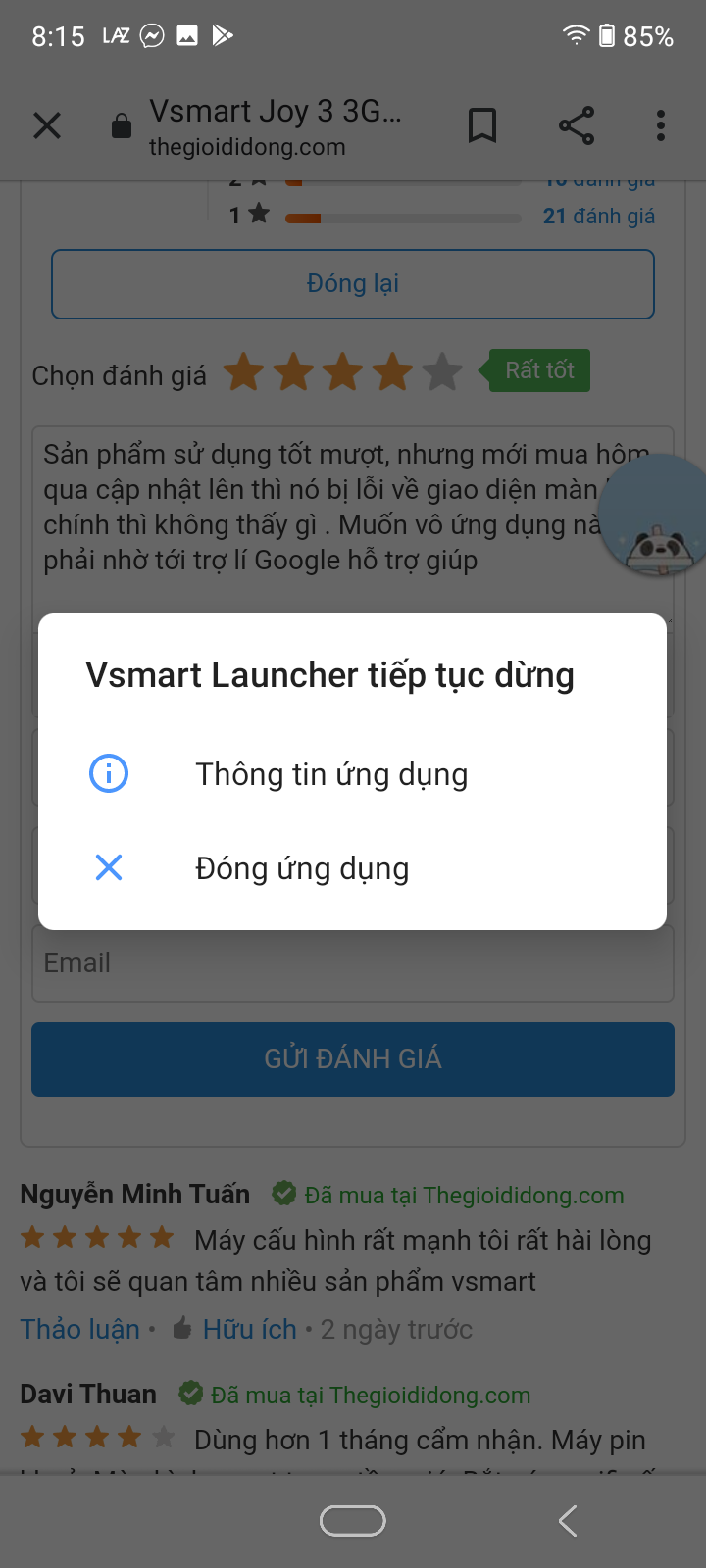Select Đóng ứng dụng in the dialog

point(302,868)
